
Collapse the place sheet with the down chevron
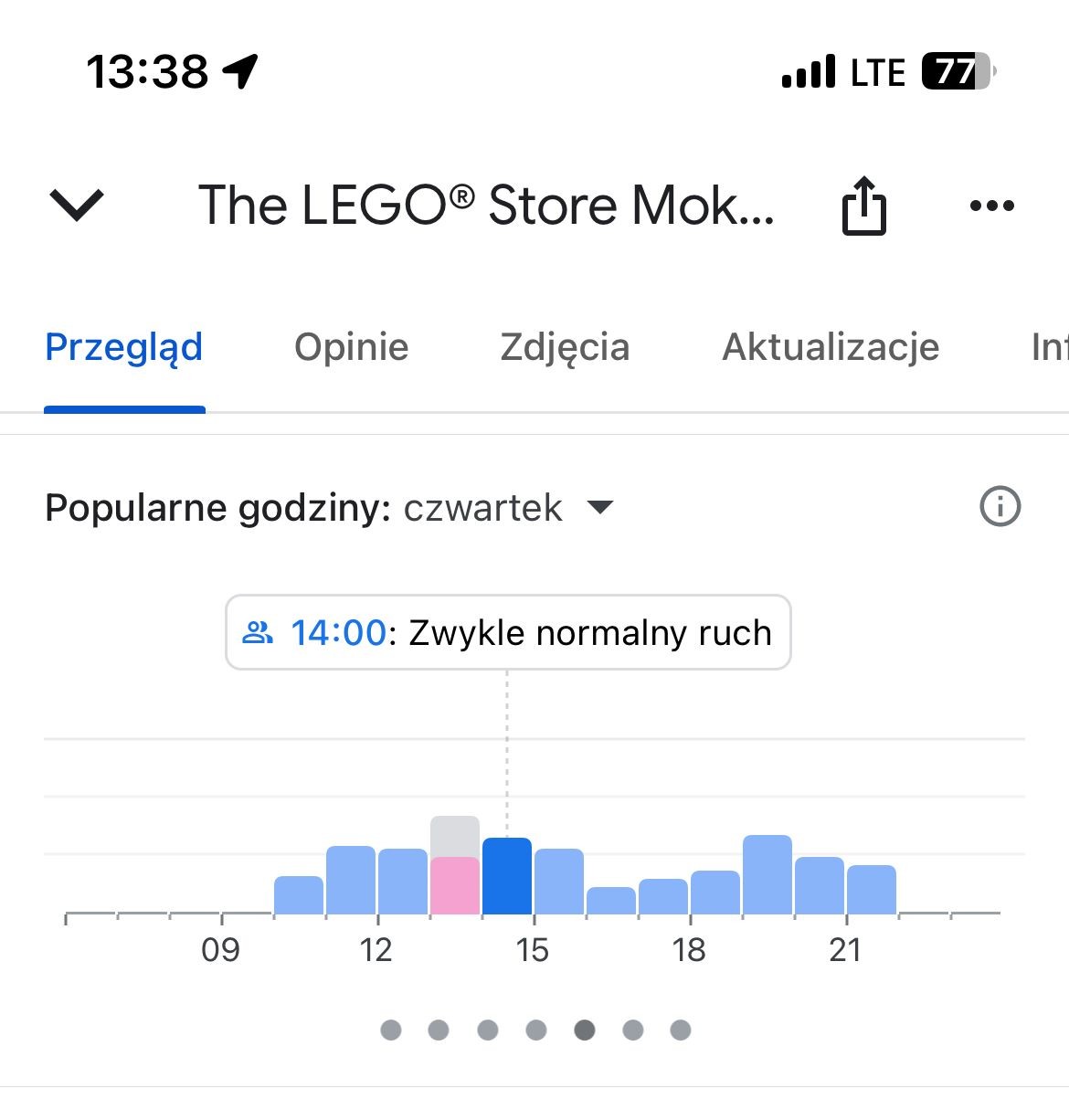pyautogui.click(x=77, y=205)
